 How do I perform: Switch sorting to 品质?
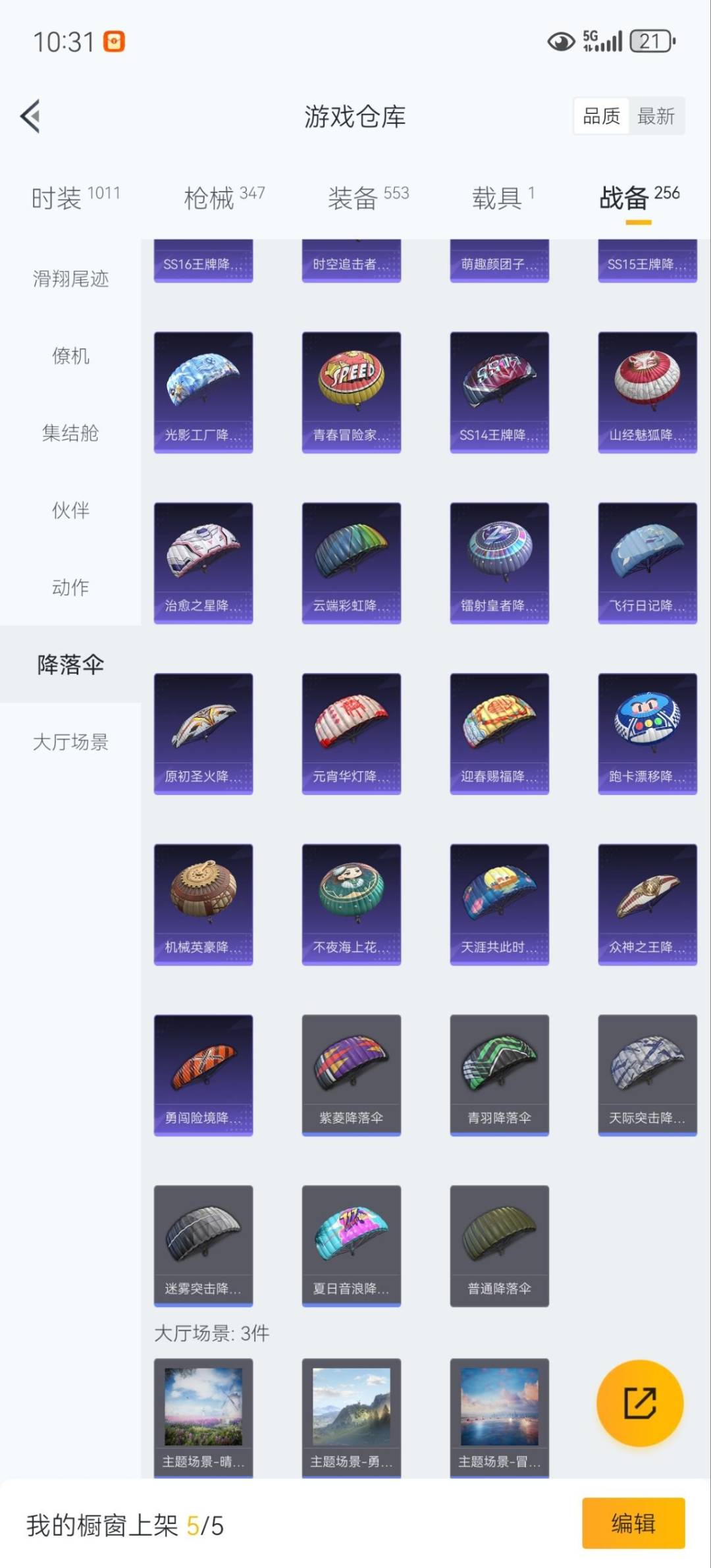pyautogui.click(x=601, y=116)
